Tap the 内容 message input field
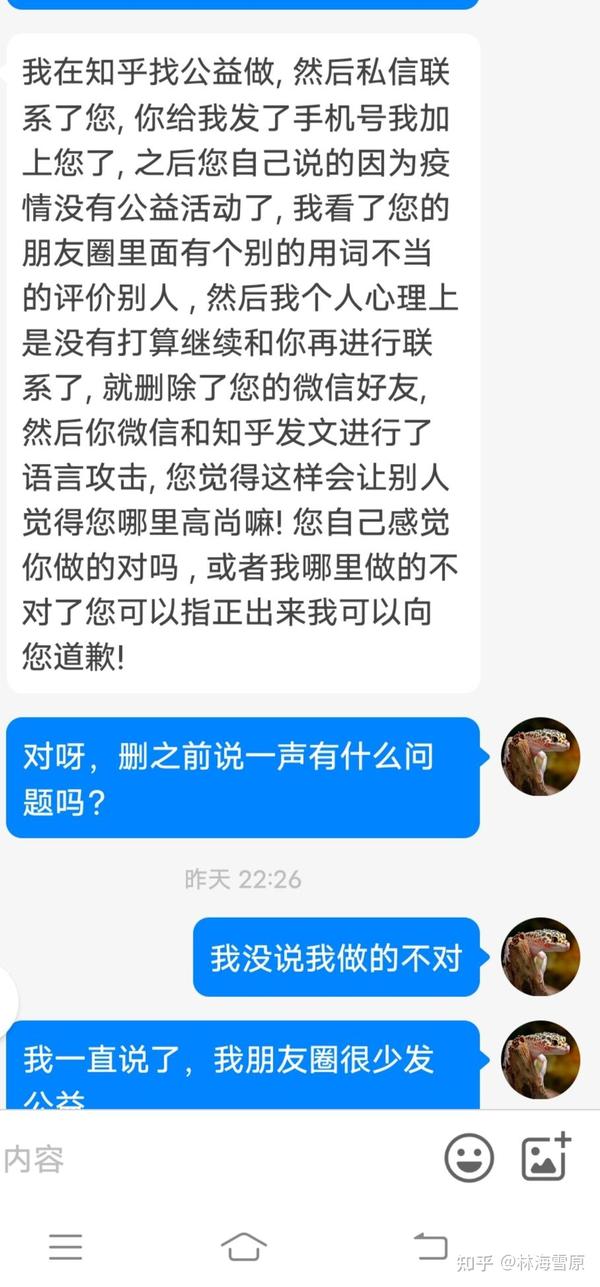The height and width of the screenshot is (1287, 600). pos(215,1159)
